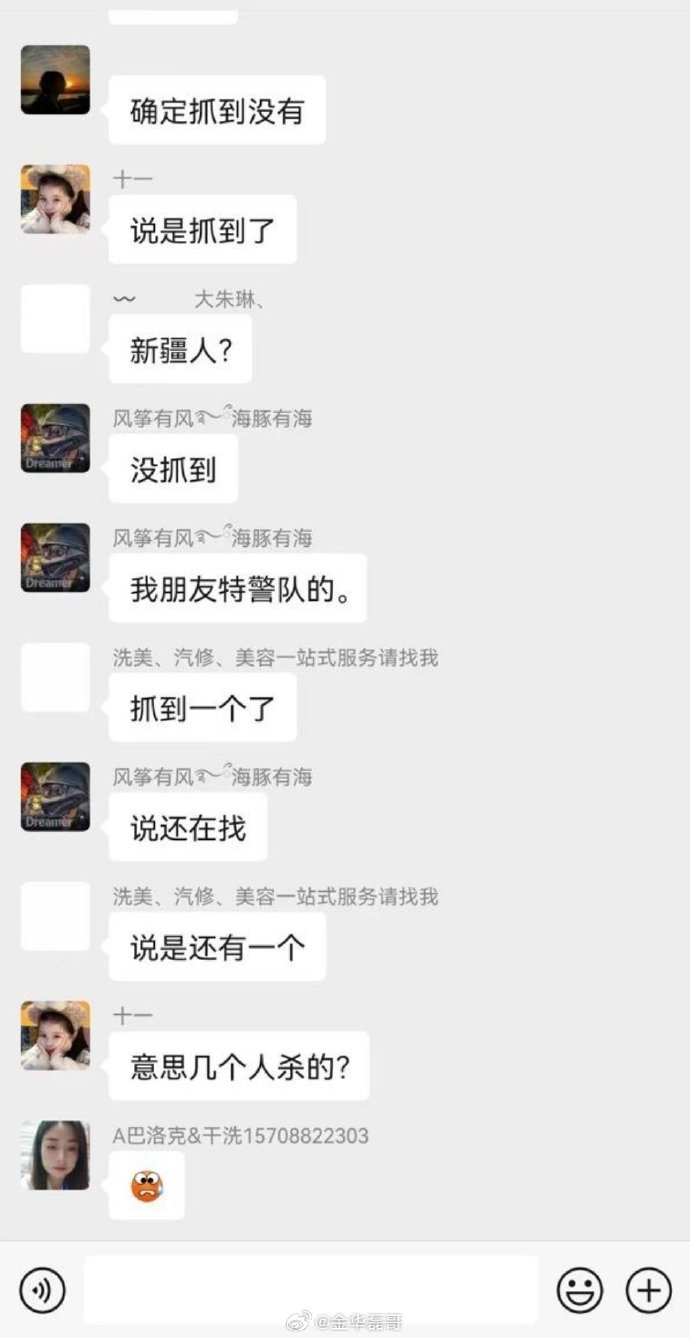This screenshot has width=690, height=1338.
Task: Tap the message text input box
Action: coord(310,1290)
